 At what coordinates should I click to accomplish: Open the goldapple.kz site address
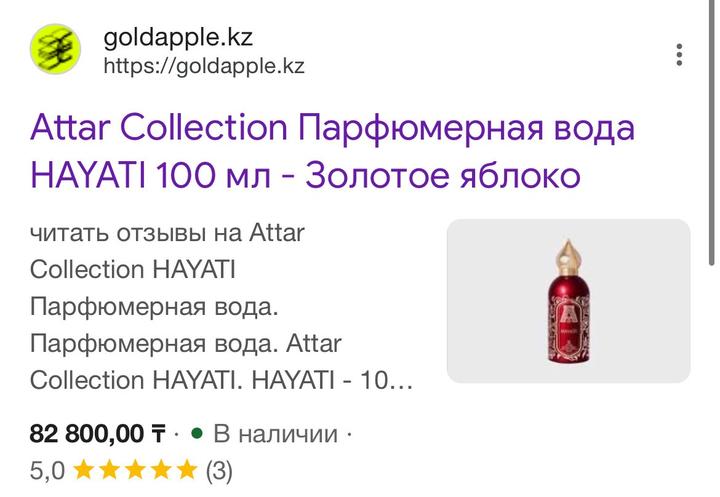204,67
